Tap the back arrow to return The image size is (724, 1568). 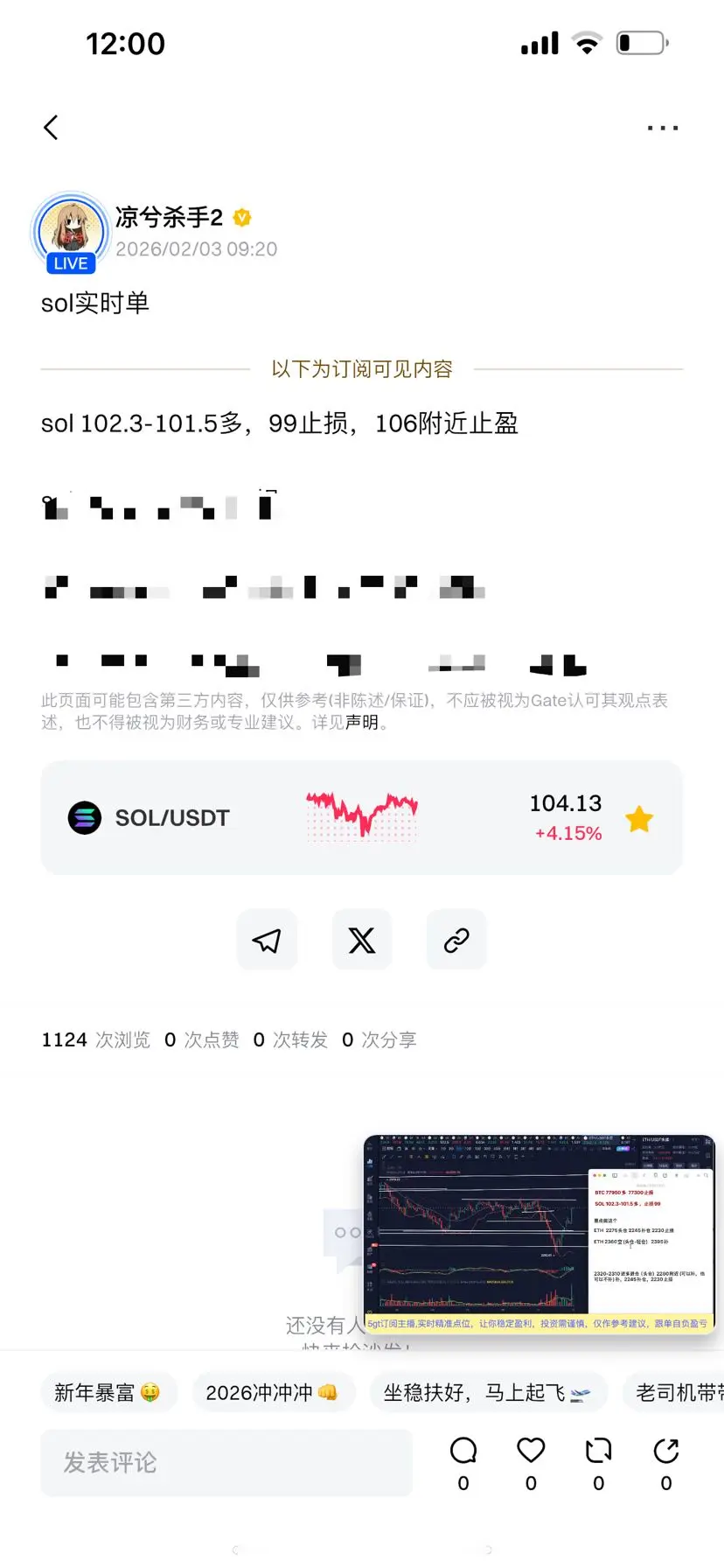[51, 127]
